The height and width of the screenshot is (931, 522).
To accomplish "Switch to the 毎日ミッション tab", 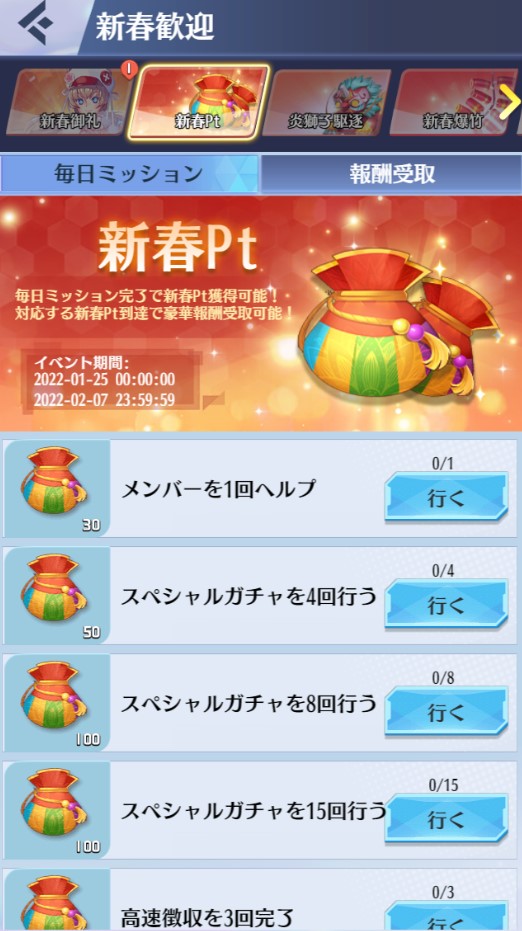I will point(129,175).
